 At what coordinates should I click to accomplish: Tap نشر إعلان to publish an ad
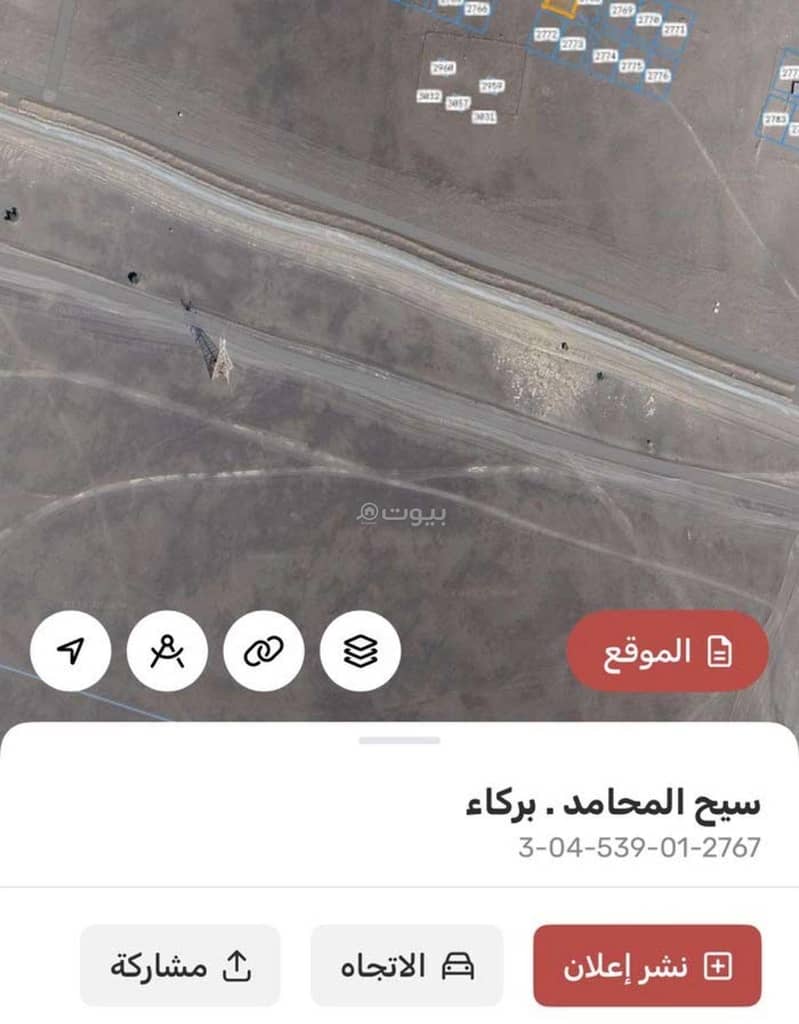647,966
